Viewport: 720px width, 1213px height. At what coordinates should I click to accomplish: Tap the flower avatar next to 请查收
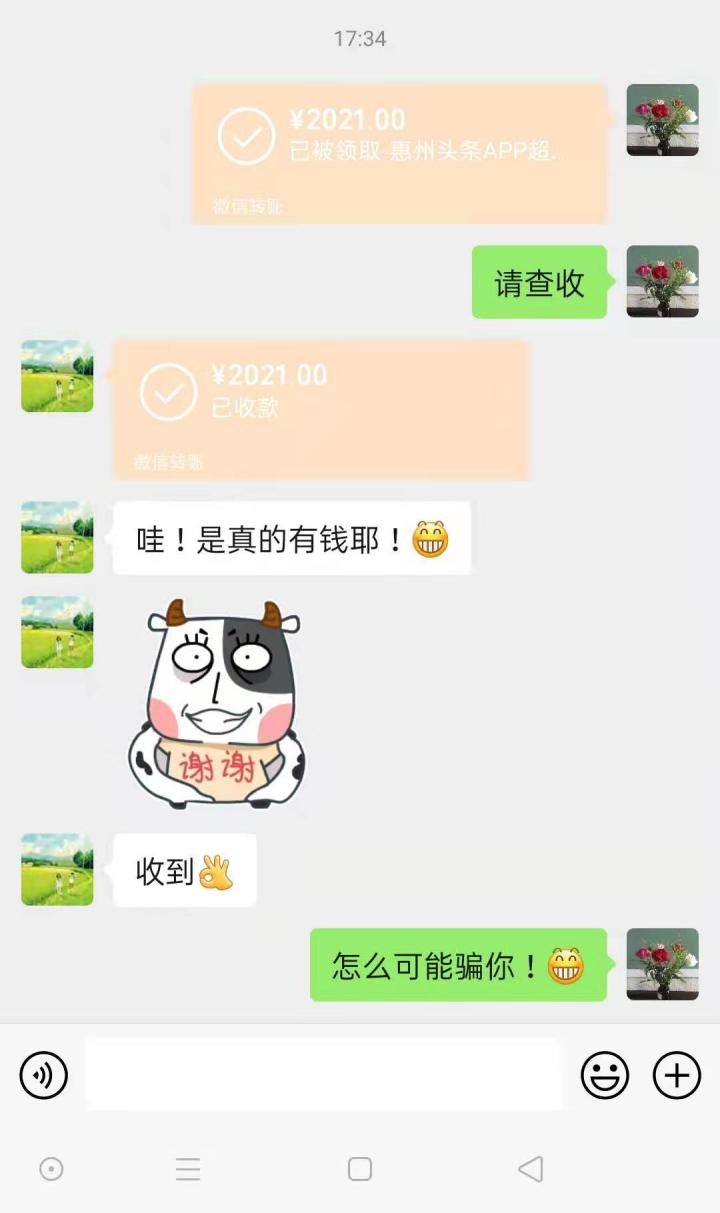tap(662, 281)
